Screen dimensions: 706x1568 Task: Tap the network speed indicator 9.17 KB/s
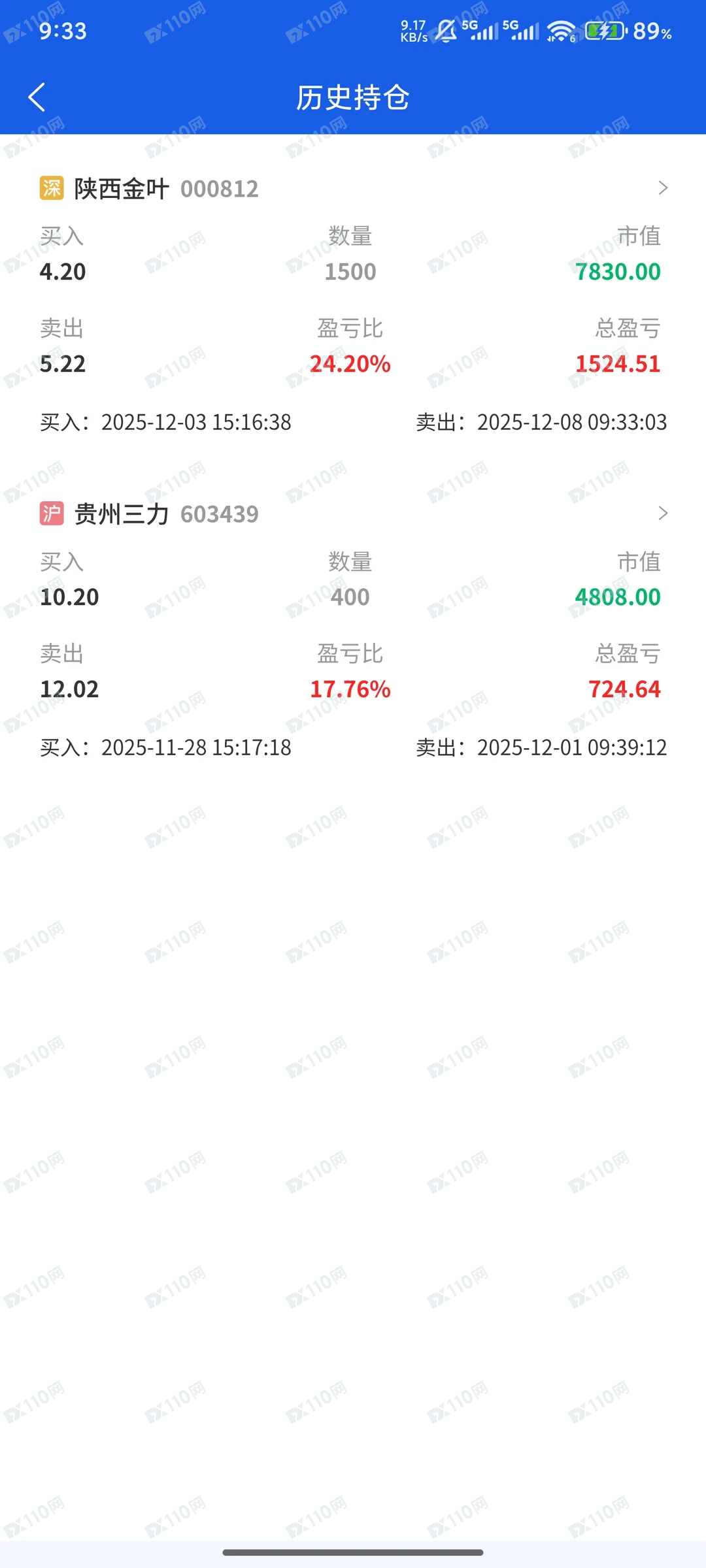[x=412, y=30]
